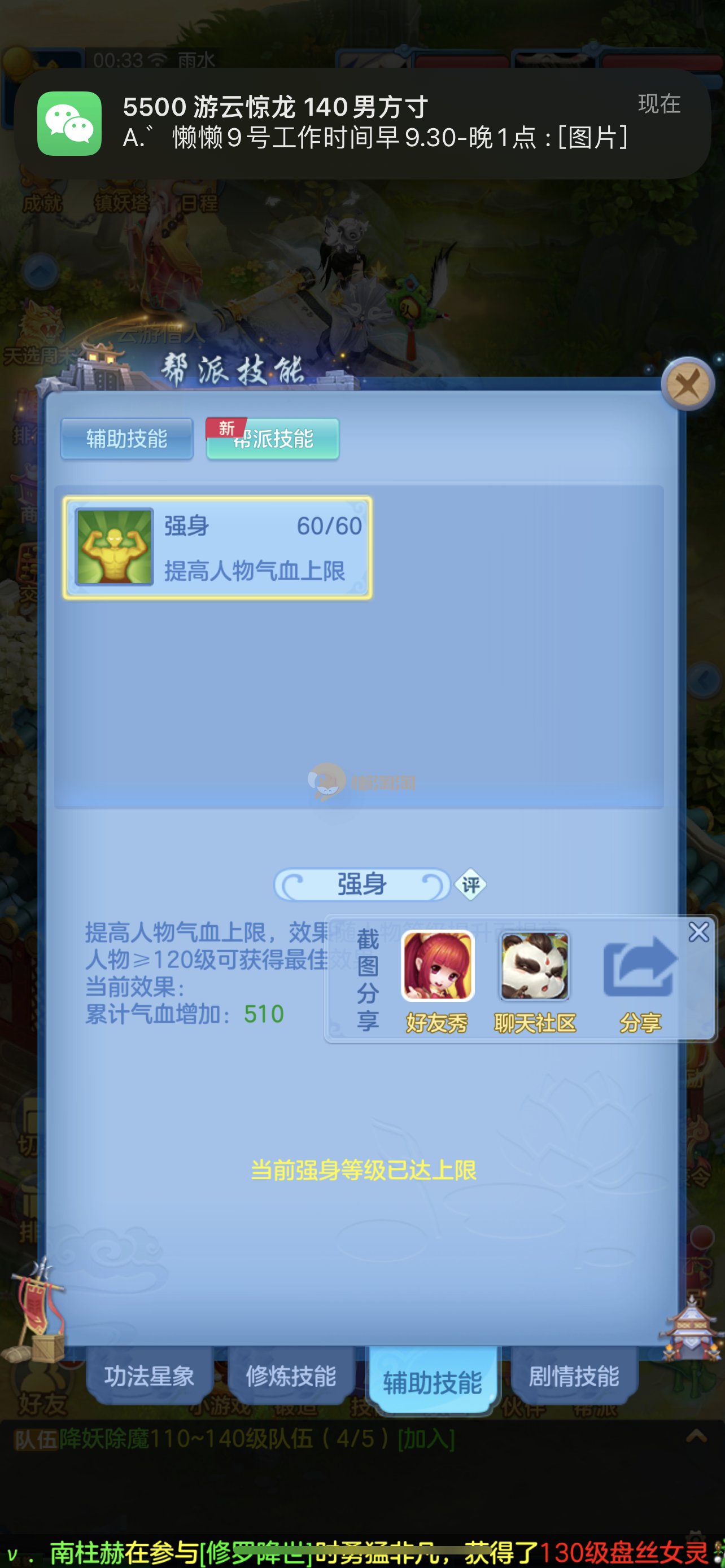Select the 强身 skill card

point(217,547)
